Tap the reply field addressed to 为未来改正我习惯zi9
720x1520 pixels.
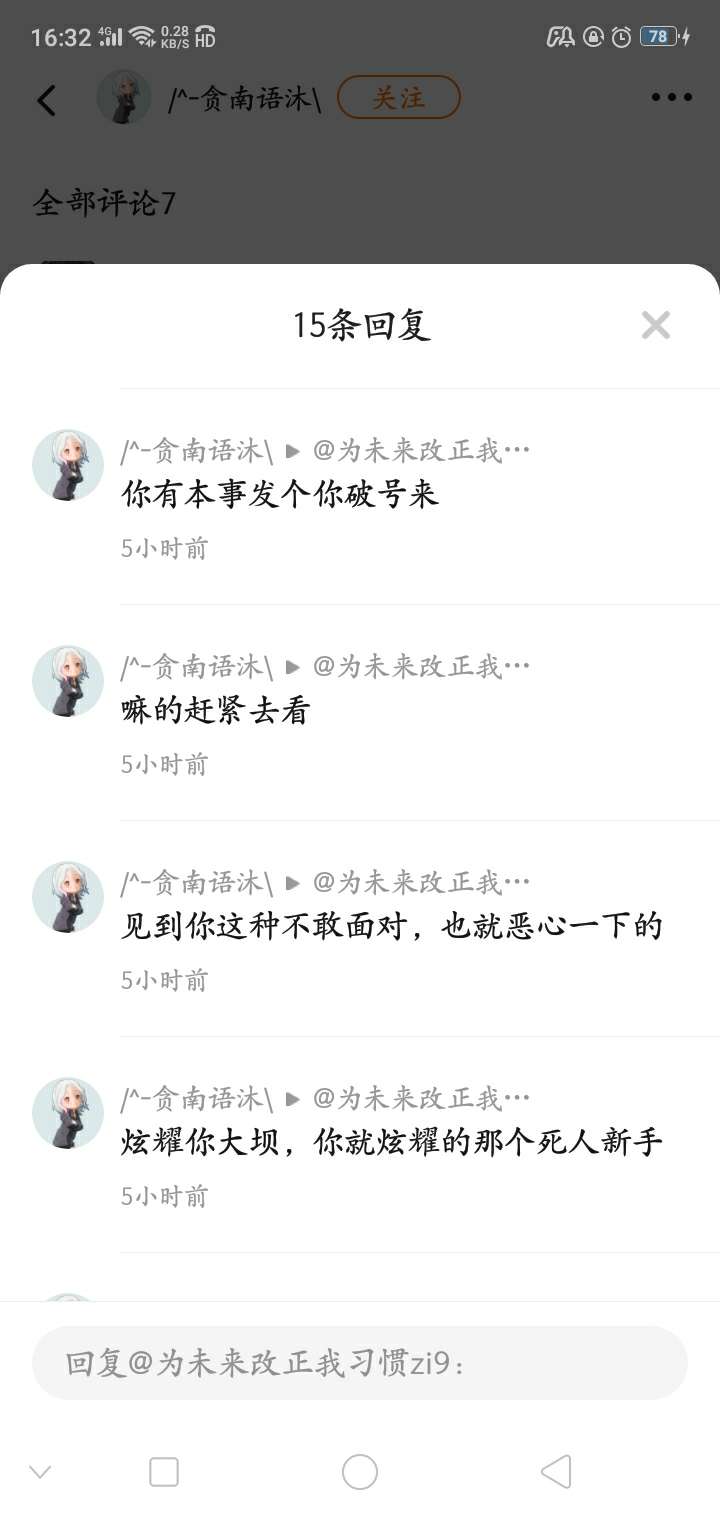360,1363
